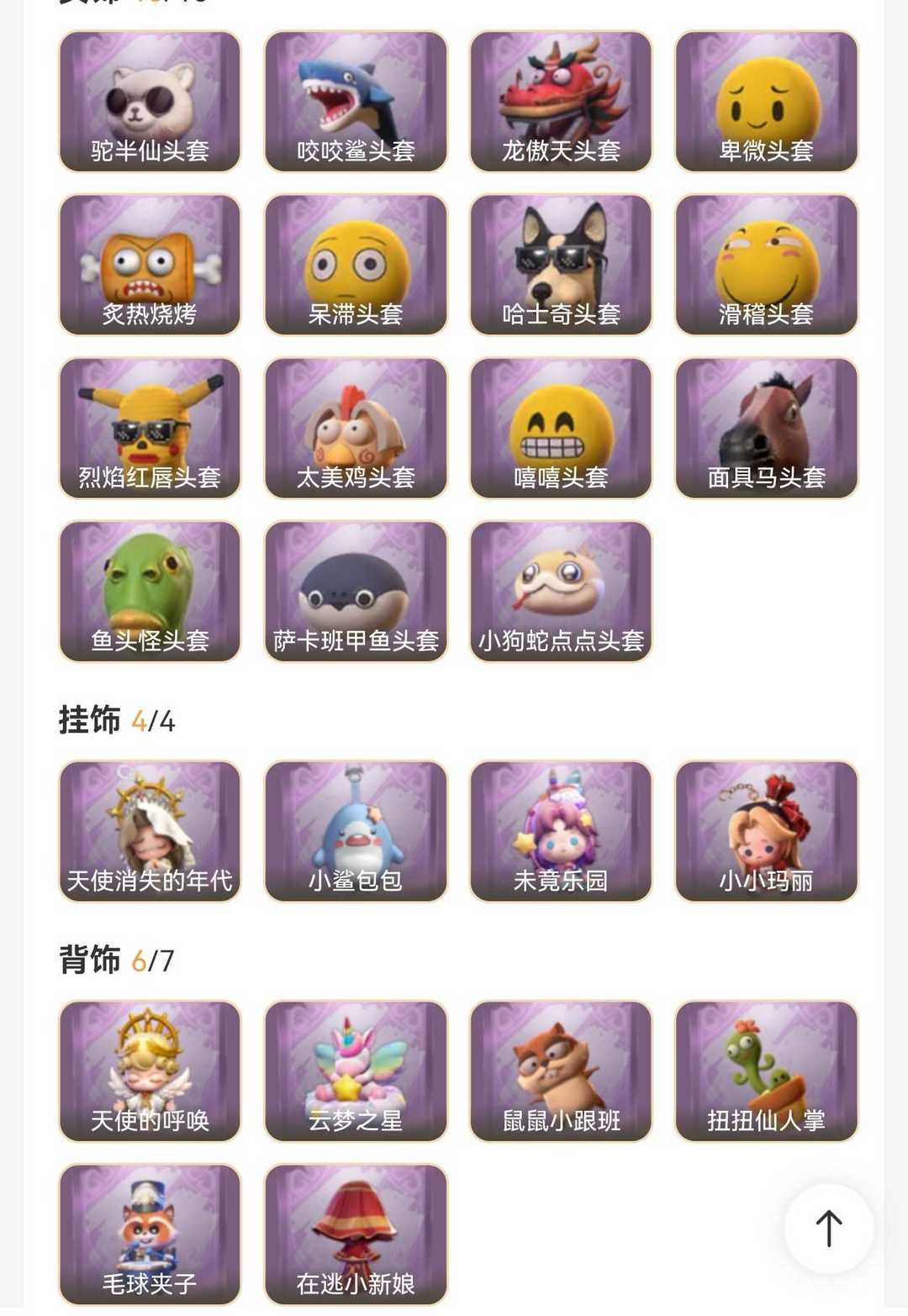This screenshot has width=908, height=1316.
Task: Open the 小小玛丽 pendant tile
Action: point(766,831)
